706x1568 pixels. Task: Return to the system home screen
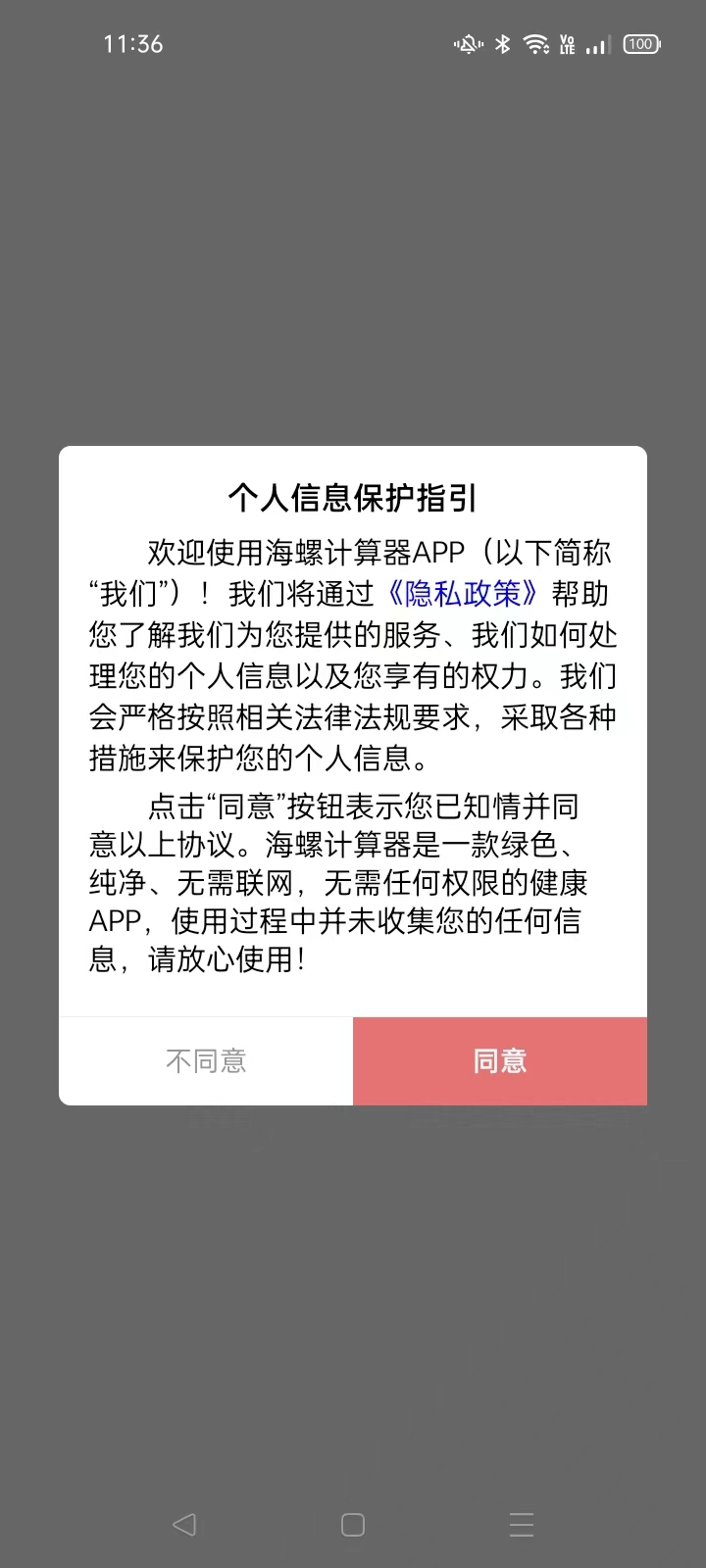tap(353, 1524)
